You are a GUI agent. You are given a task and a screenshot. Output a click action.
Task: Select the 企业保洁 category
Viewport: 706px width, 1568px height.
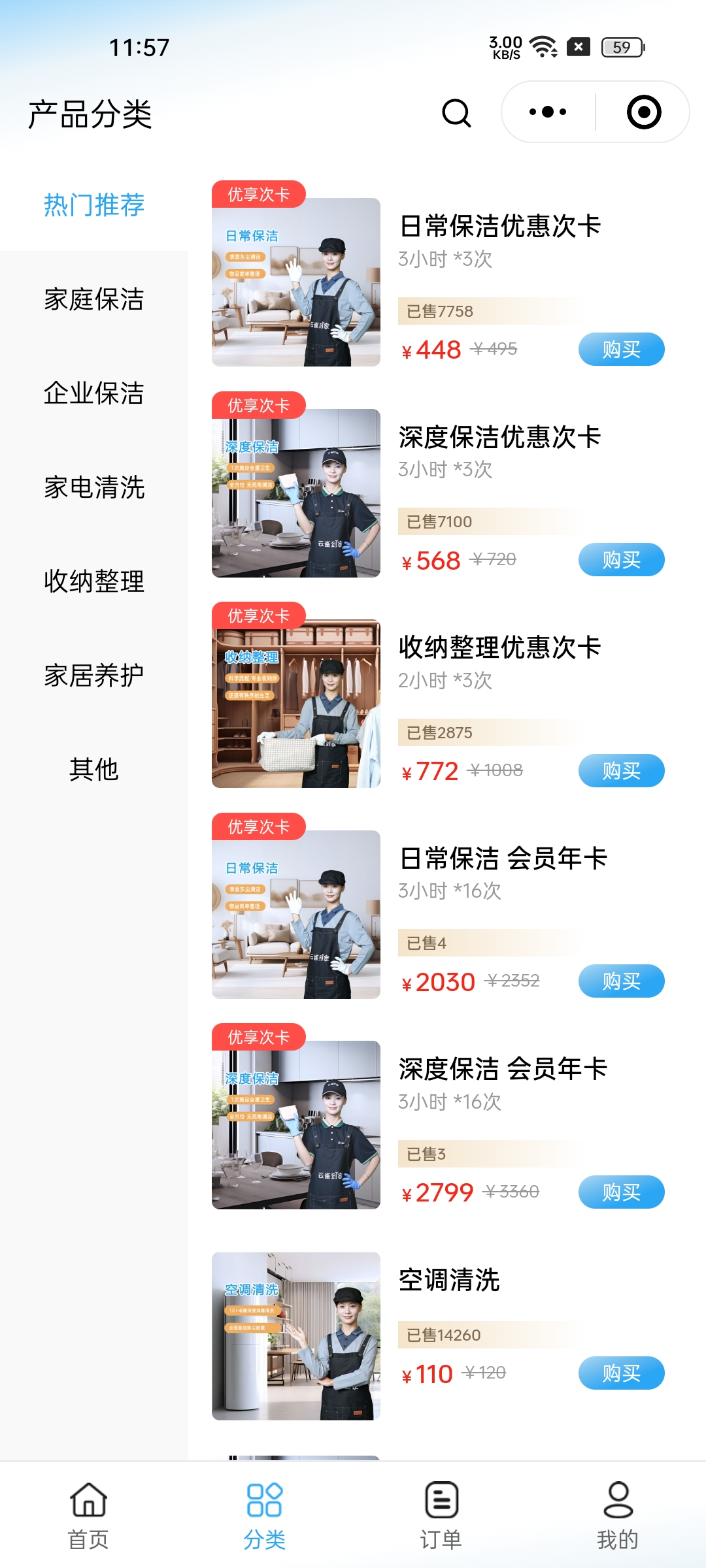[x=94, y=393]
